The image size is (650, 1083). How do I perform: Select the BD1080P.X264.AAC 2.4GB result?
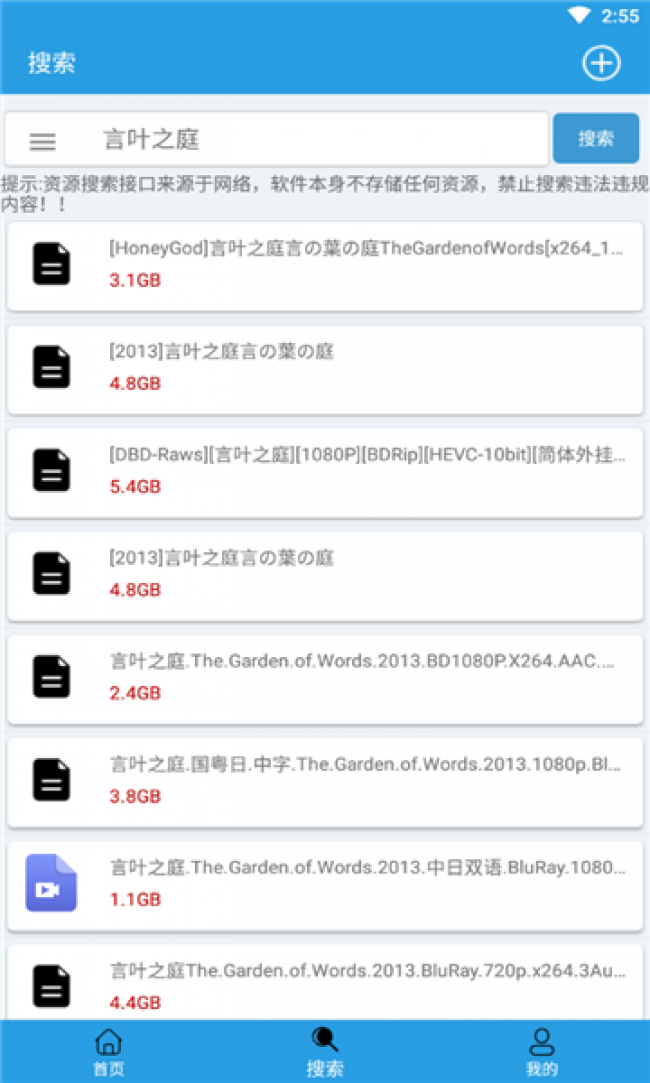[x=325, y=678]
